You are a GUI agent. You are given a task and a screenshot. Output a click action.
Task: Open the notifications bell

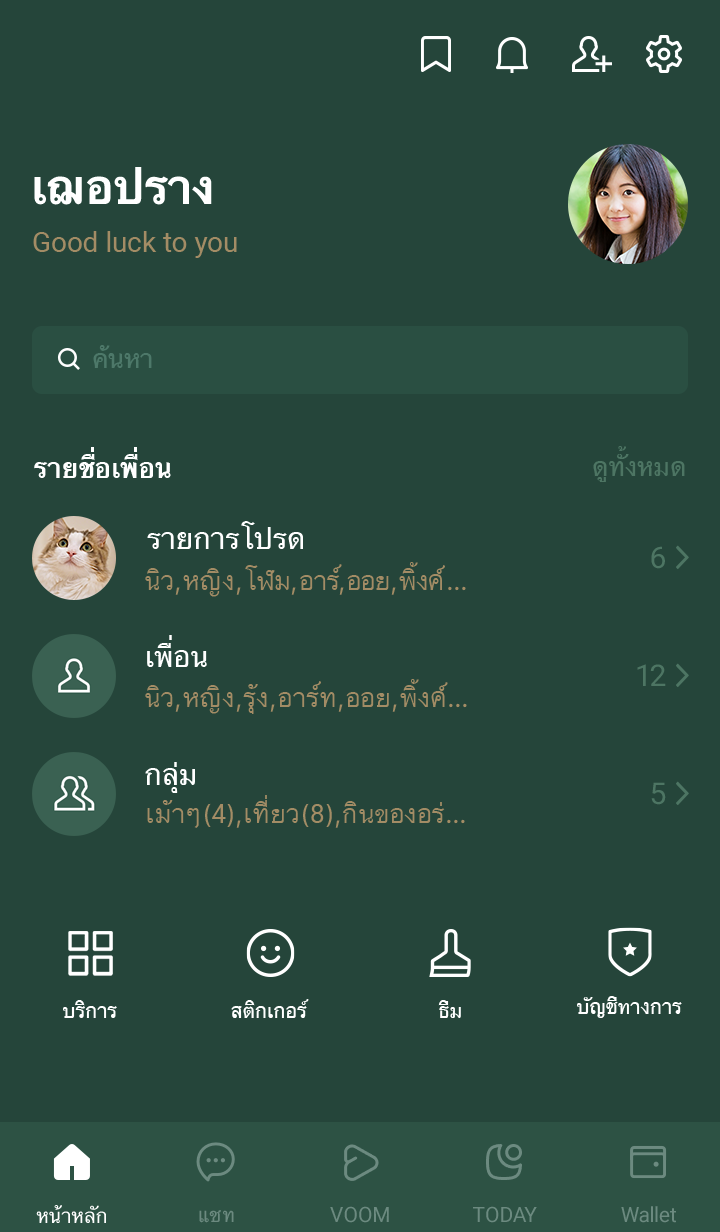[x=512, y=55]
